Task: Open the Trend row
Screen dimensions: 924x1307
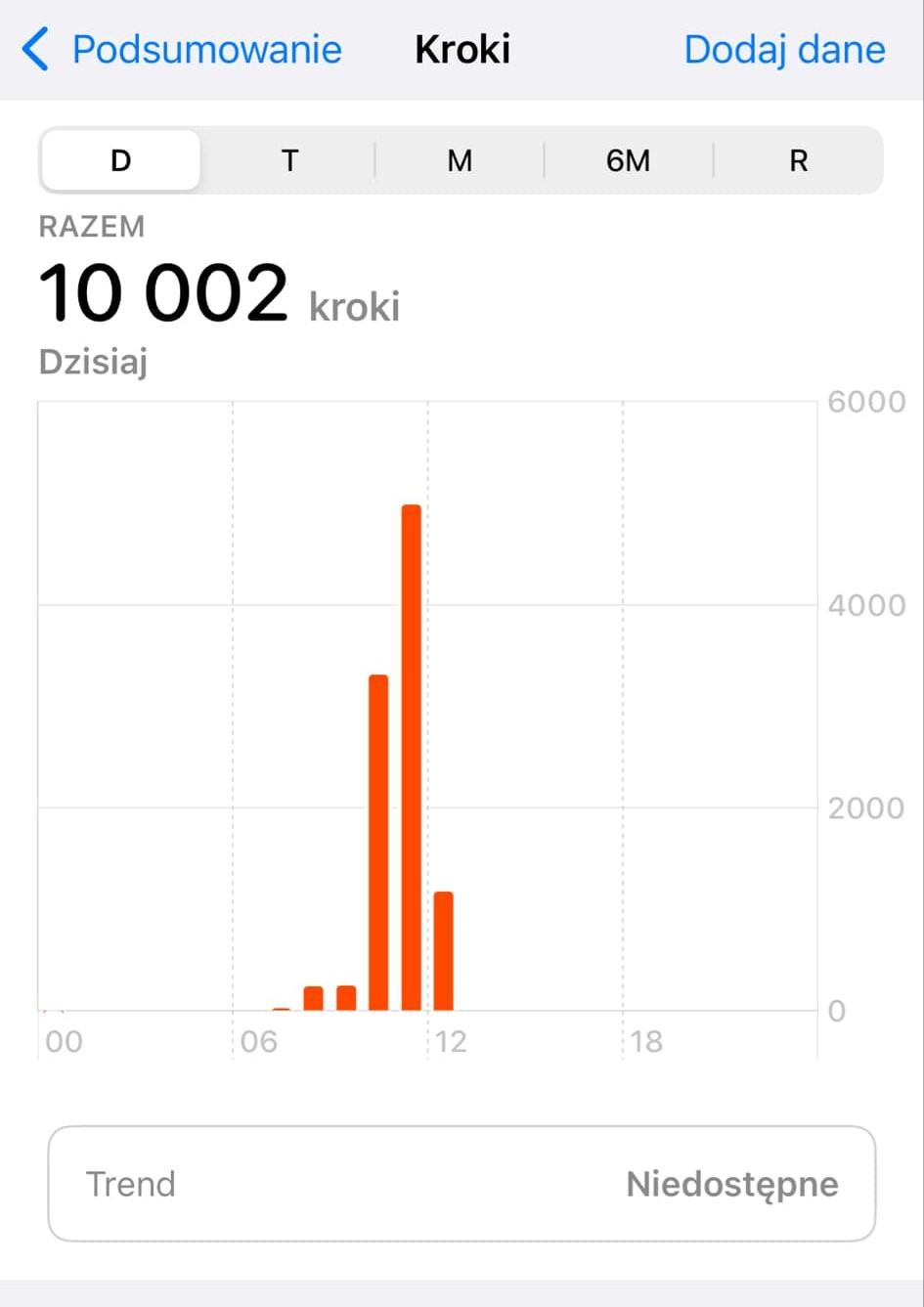Action: [x=462, y=1184]
